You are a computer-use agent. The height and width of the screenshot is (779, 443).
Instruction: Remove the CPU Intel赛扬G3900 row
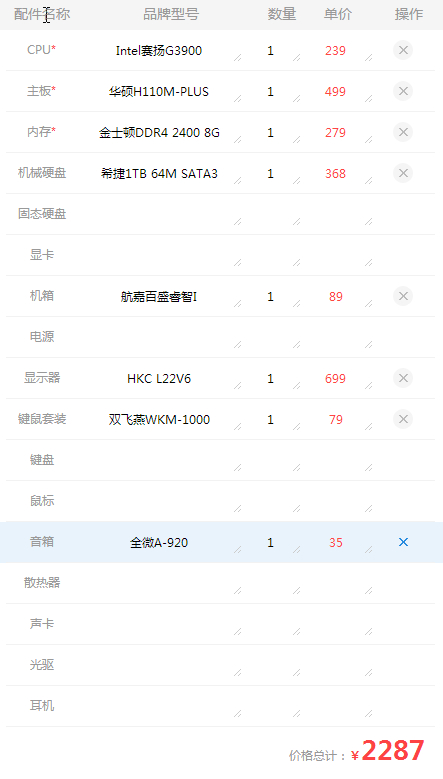(403, 50)
